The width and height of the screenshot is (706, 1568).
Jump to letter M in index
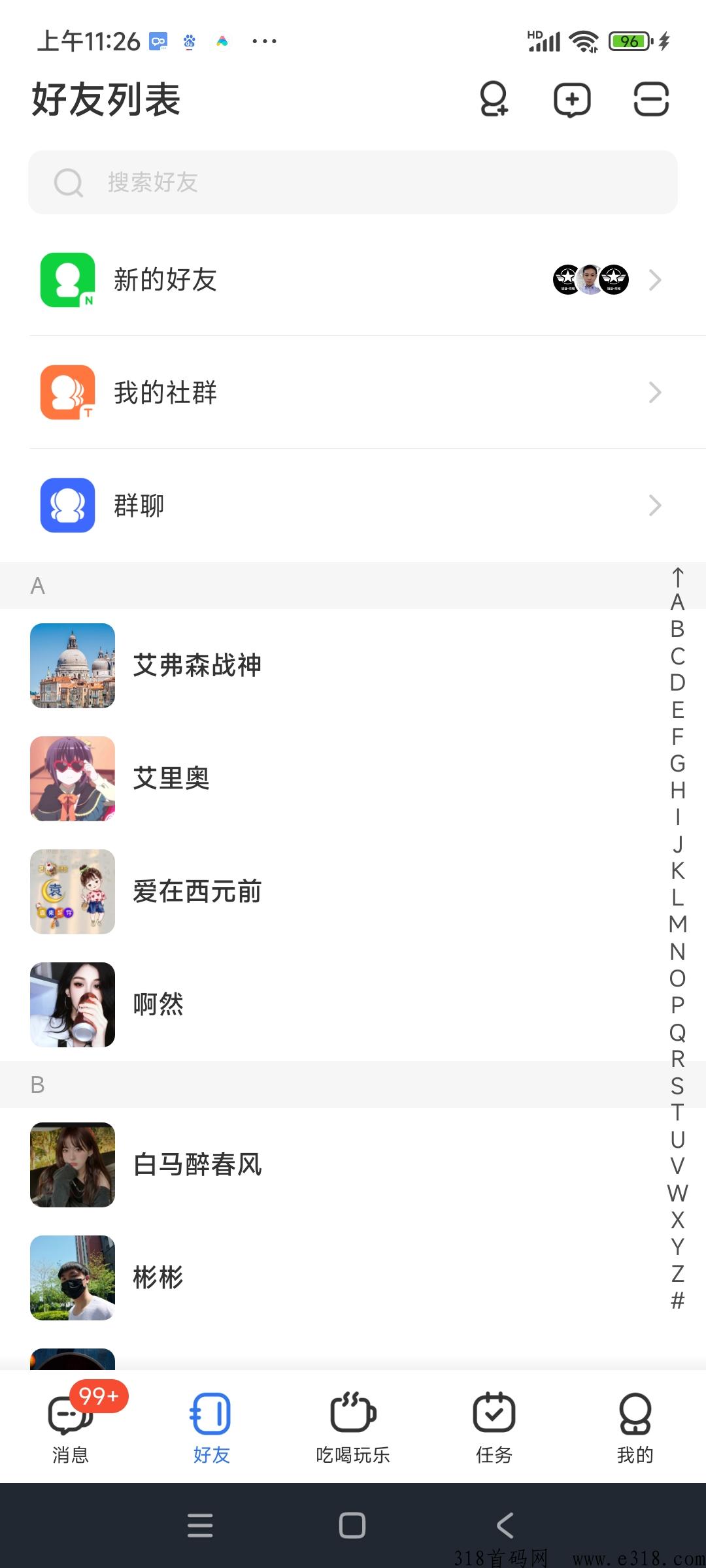[678, 924]
